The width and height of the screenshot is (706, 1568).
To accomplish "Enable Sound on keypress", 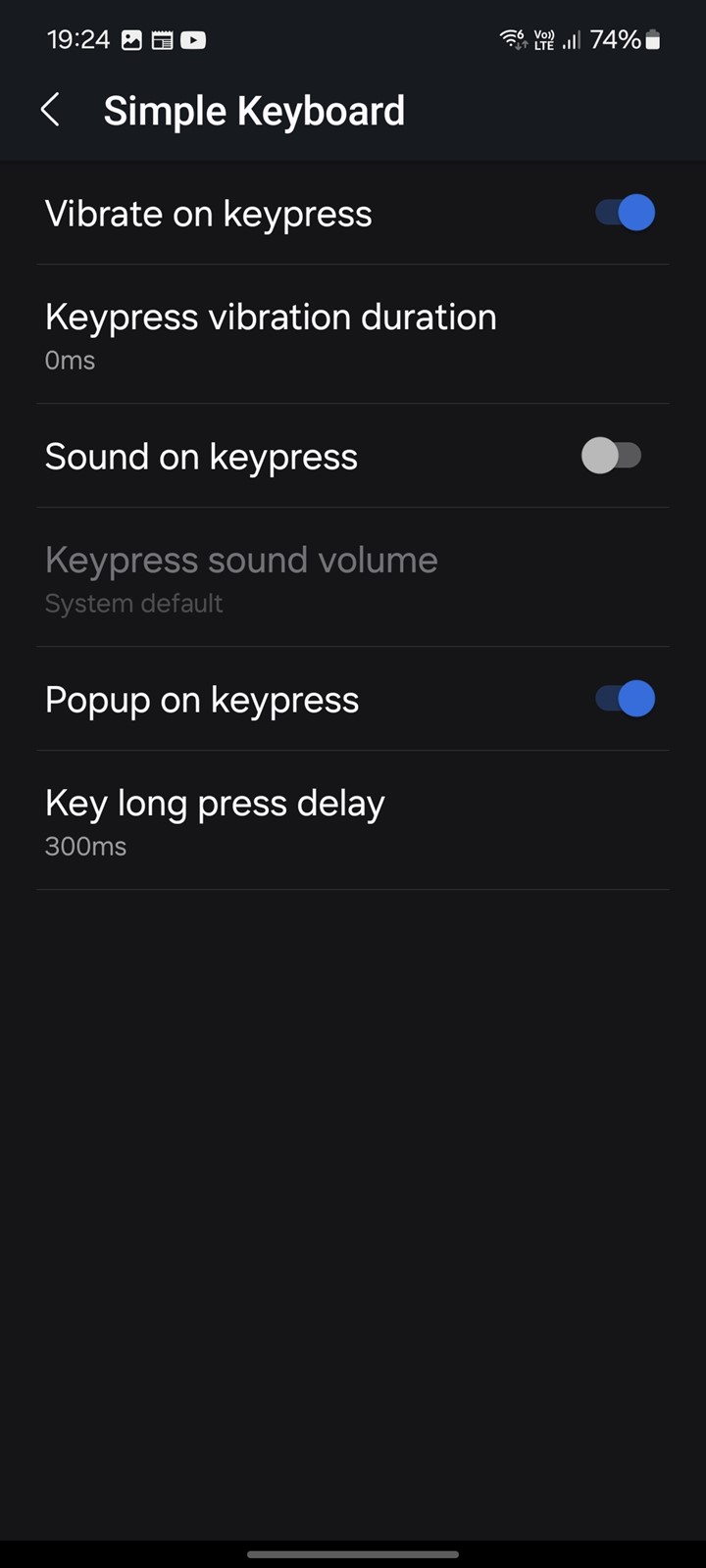I will click(x=612, y=456).
